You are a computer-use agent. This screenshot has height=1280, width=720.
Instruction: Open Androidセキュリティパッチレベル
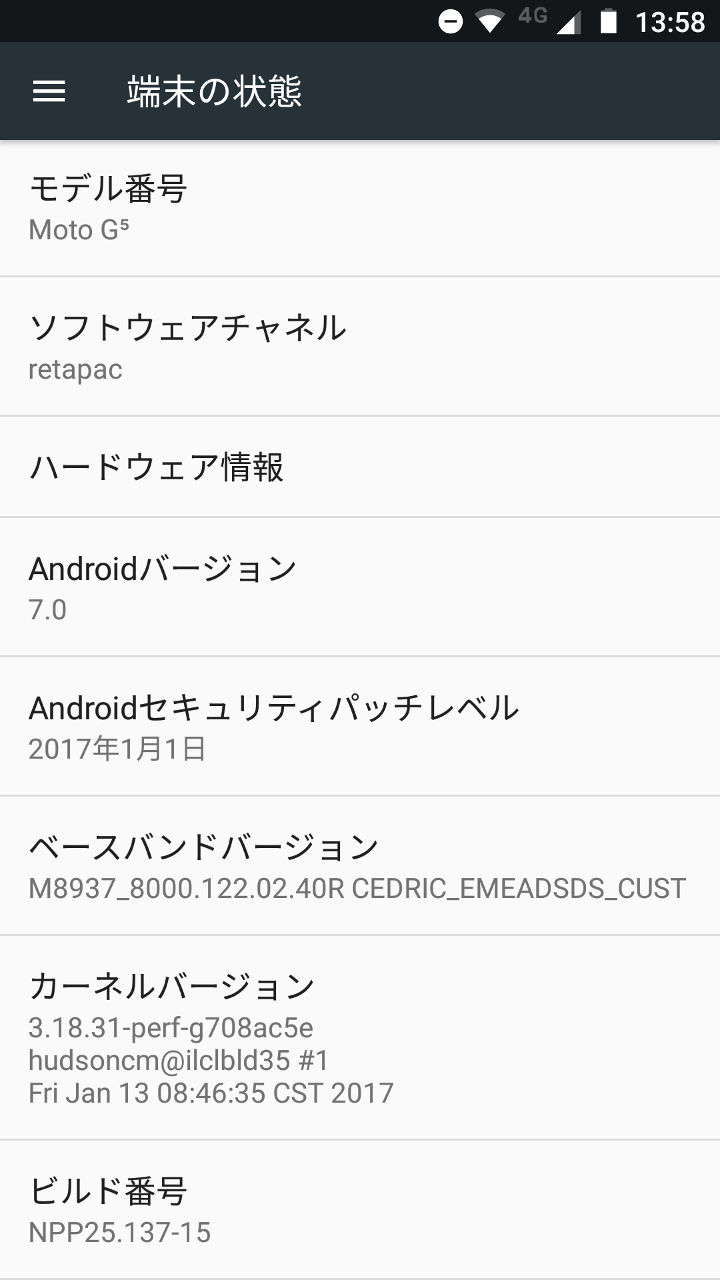(360, 727)
